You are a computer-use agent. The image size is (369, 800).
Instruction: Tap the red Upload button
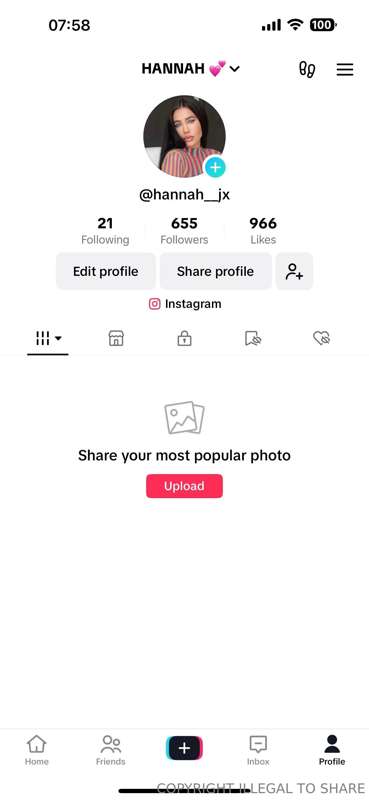184,486
